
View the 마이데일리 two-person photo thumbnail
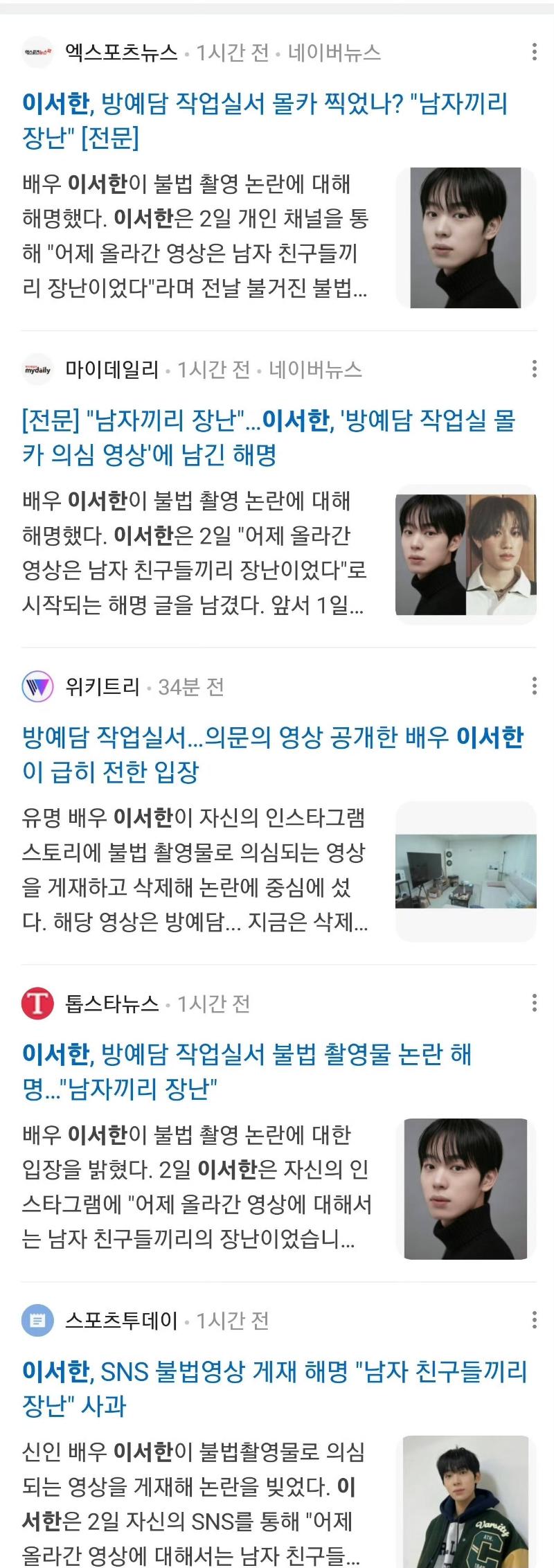tap(465, 555)
